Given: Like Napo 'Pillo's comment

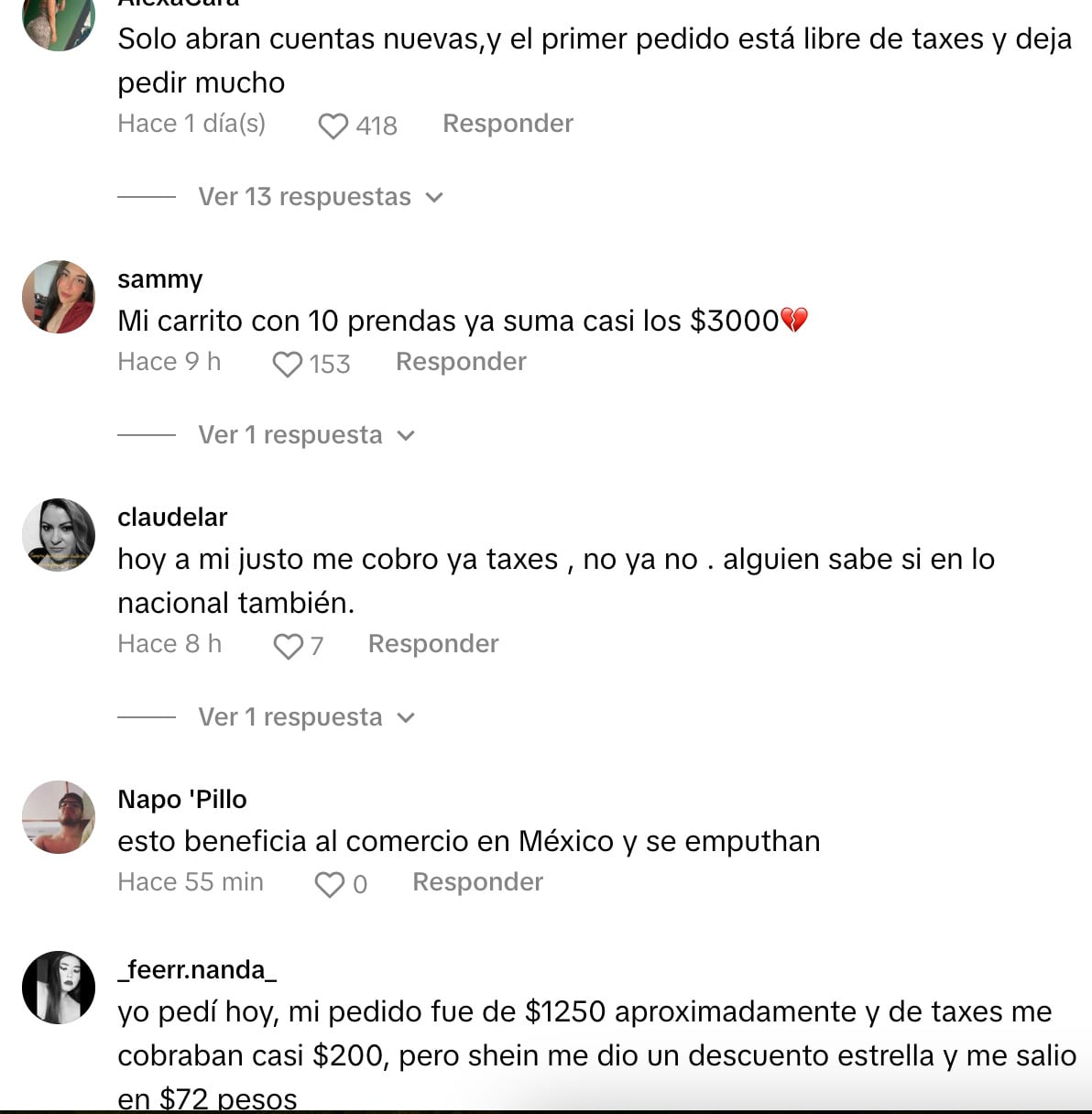Looking at the screenshot, I should coord(330,884).
